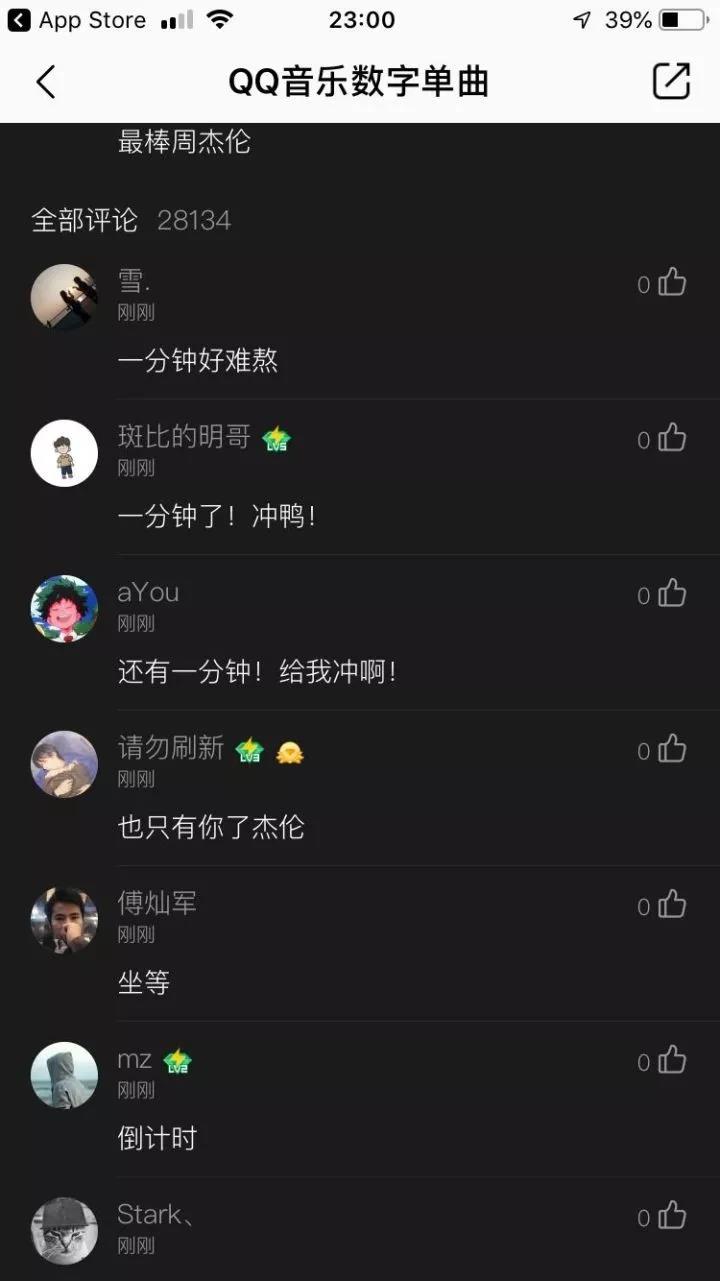The height and width of the screenshot is (1281, 720).
Task: Like the comment by Stark、
Action: (672, 1216)
